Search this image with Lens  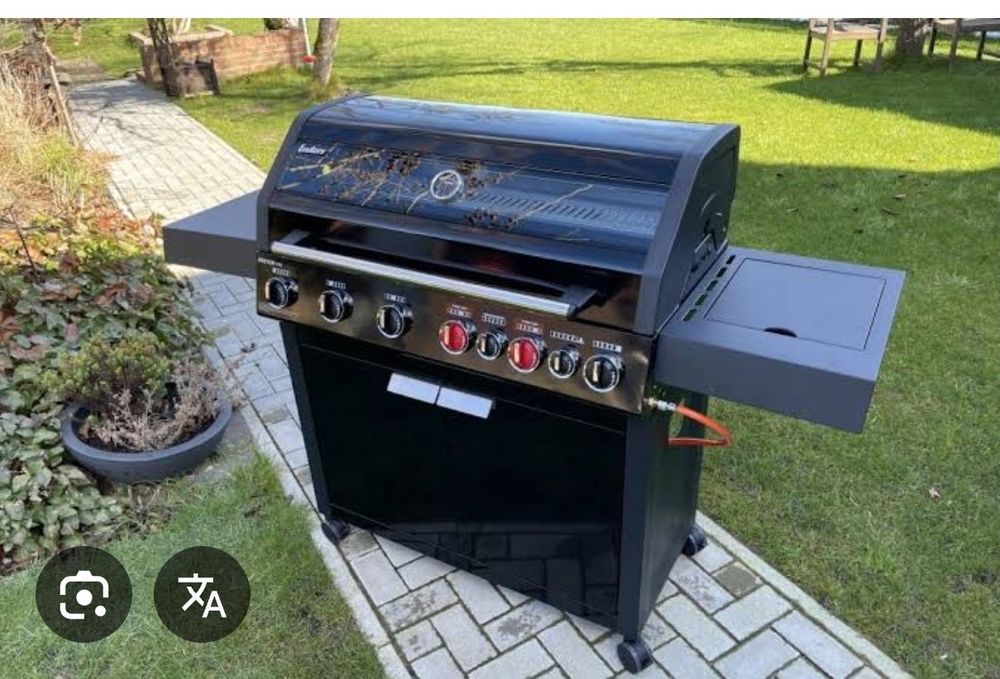(84, 594)
